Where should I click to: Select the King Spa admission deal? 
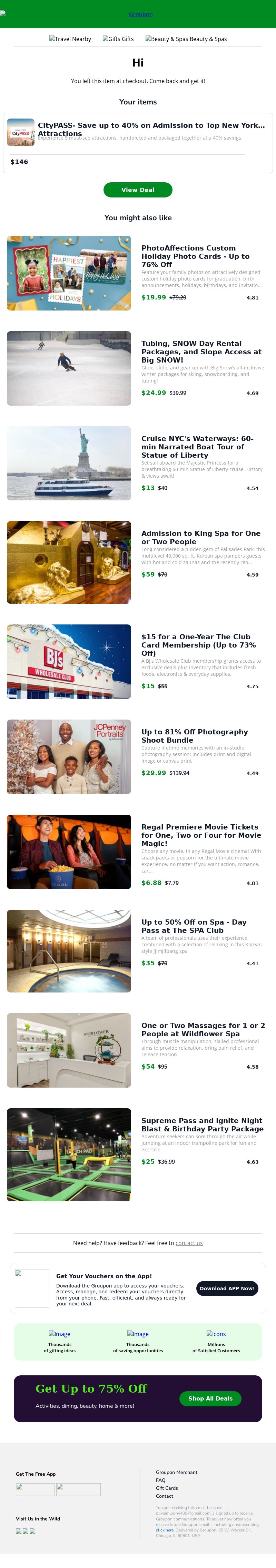pos(200,537)
